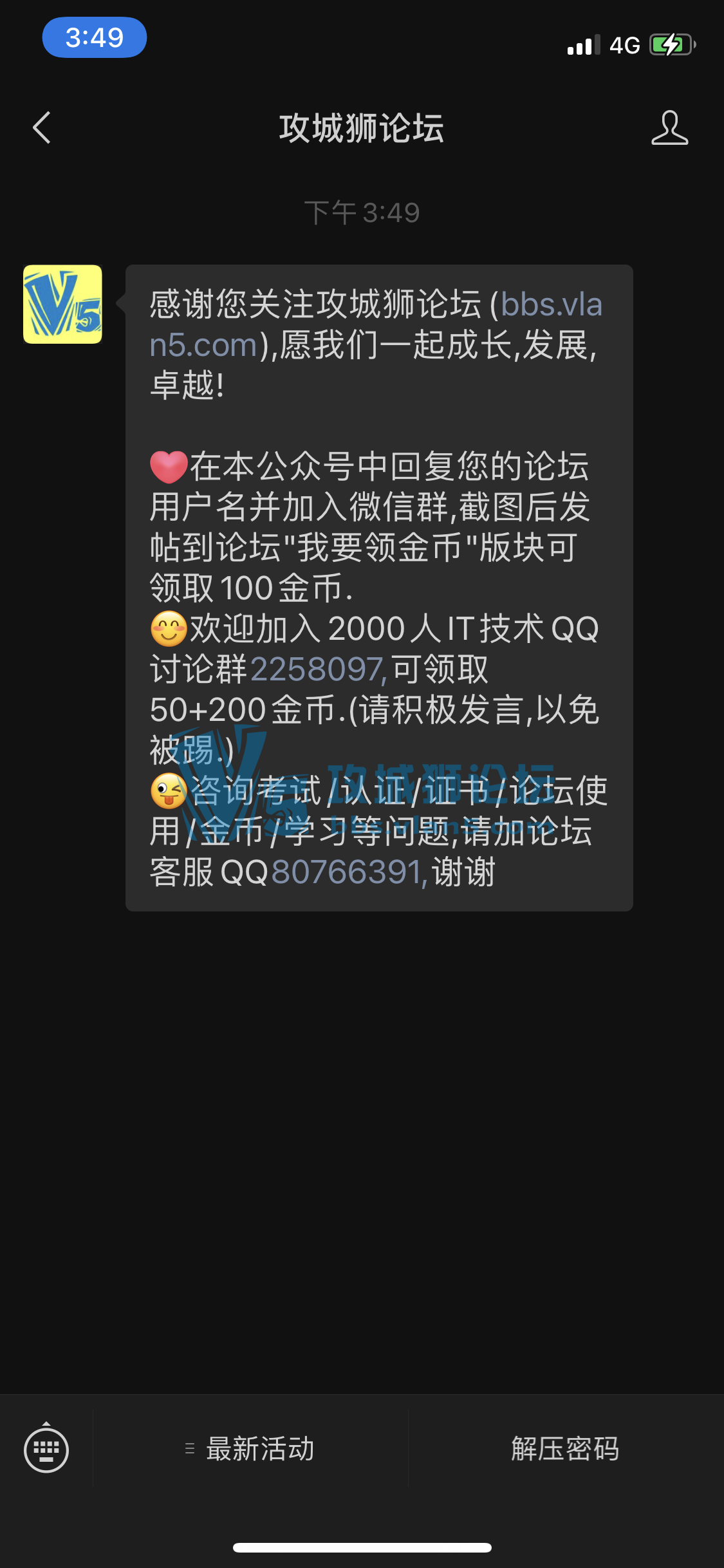This screenshot has height=1568, width=724.
Task: Switch to keyboard input mode
Action: coord(46,1450)
